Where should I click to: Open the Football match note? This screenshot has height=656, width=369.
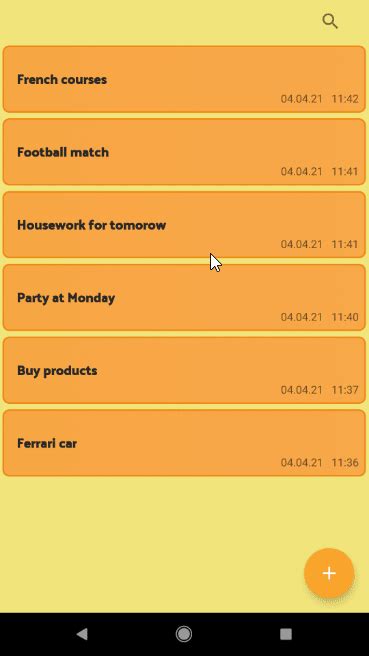click(x=184, y=152)
